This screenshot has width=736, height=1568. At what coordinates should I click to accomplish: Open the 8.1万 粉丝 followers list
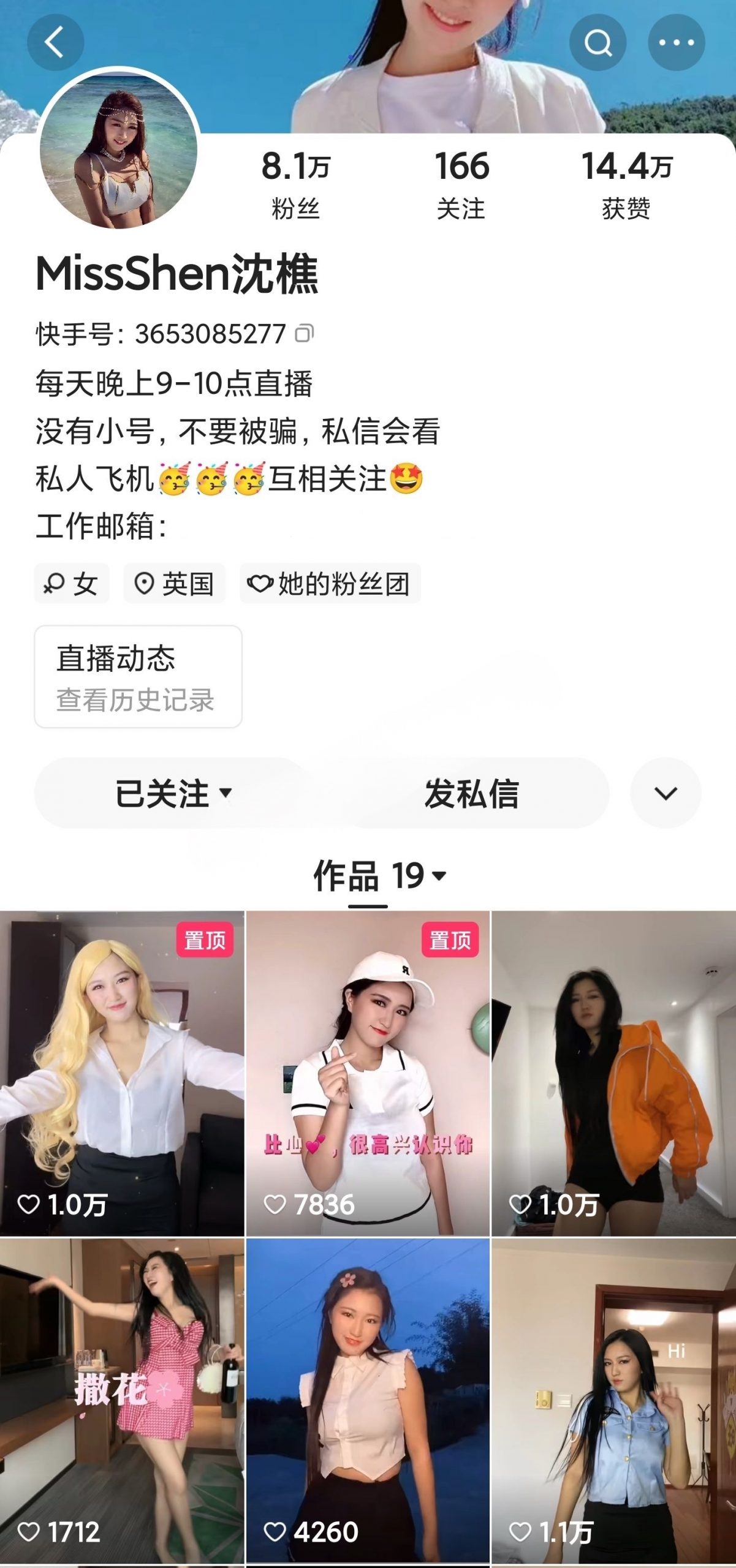tap(296, 184)
